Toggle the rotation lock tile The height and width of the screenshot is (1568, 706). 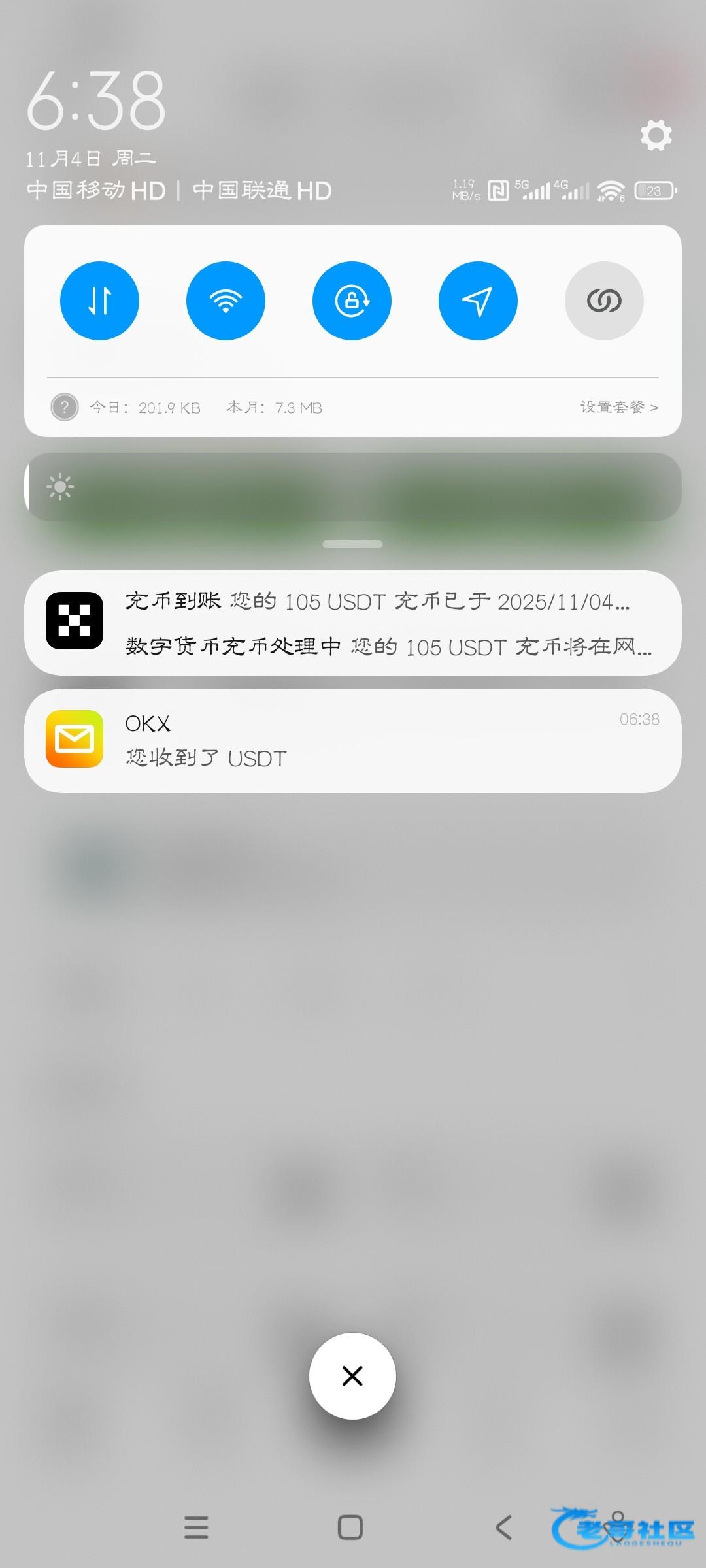point(352,301)
